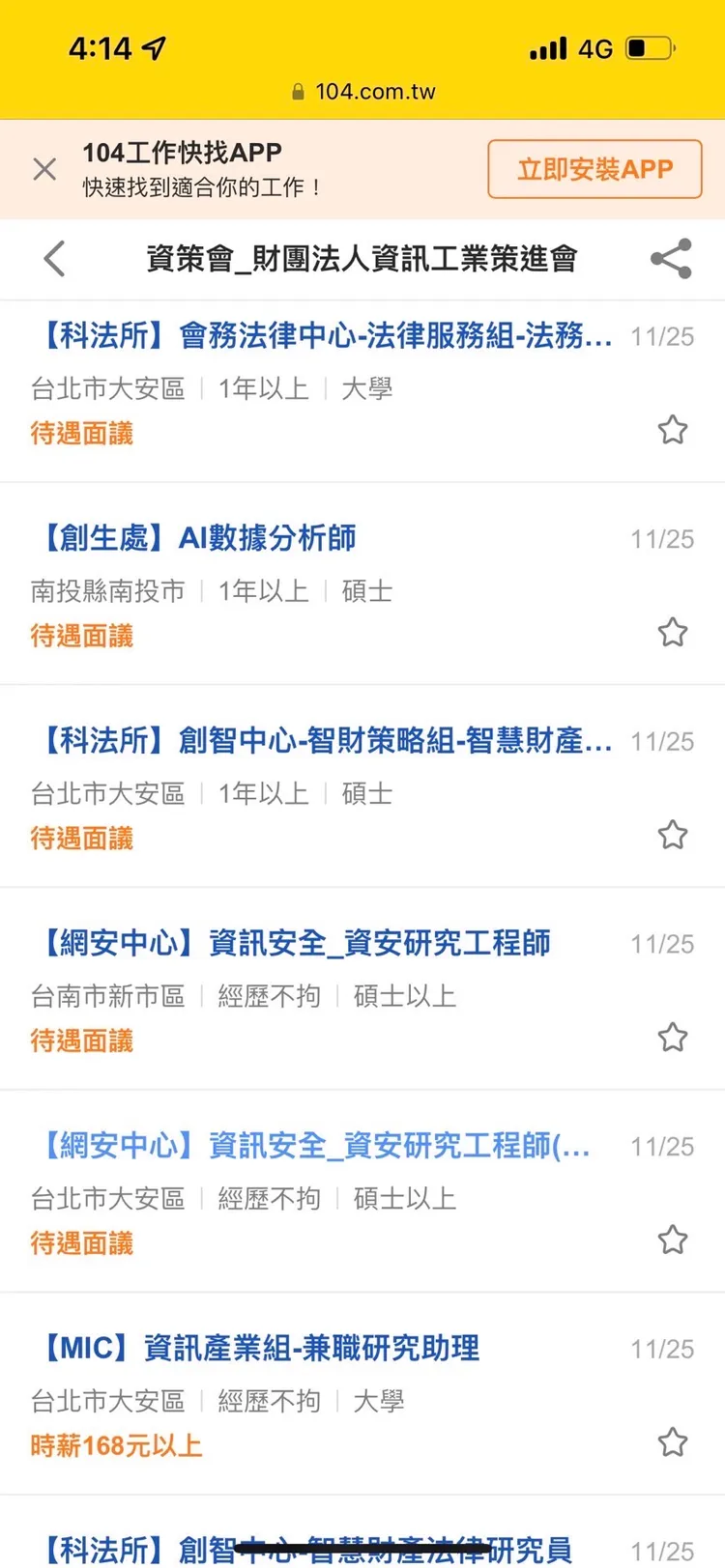The image size is (725, 1568).
Task: Bookmark the 資安研究工程師 job in 台南市新市區
Action: click(672, 1038)
